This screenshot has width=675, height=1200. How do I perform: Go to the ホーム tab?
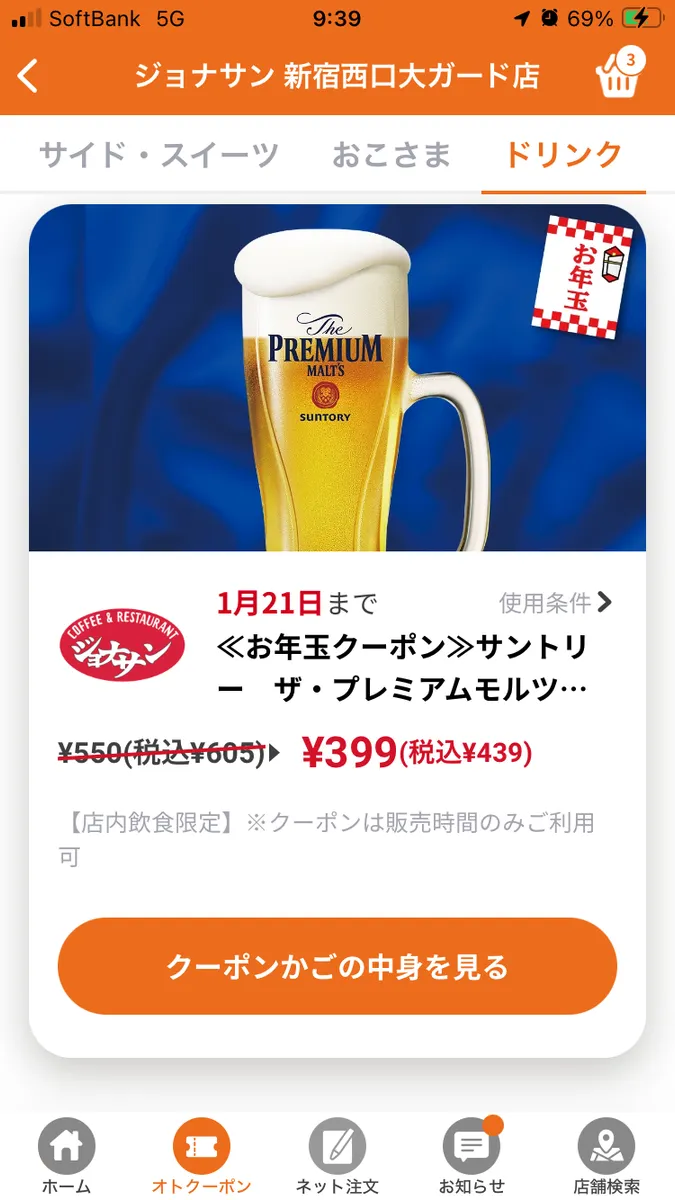pos(66,1157)
